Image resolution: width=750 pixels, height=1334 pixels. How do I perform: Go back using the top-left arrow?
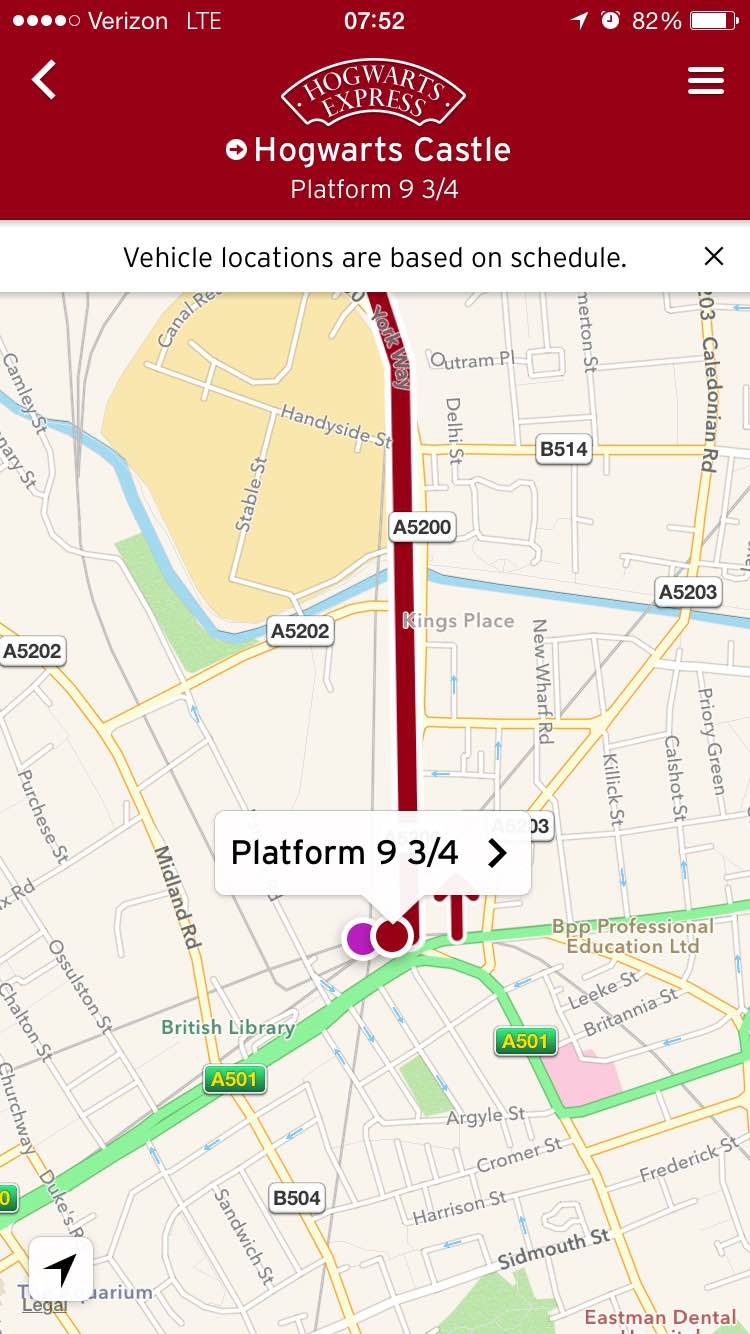click(44, 80)
